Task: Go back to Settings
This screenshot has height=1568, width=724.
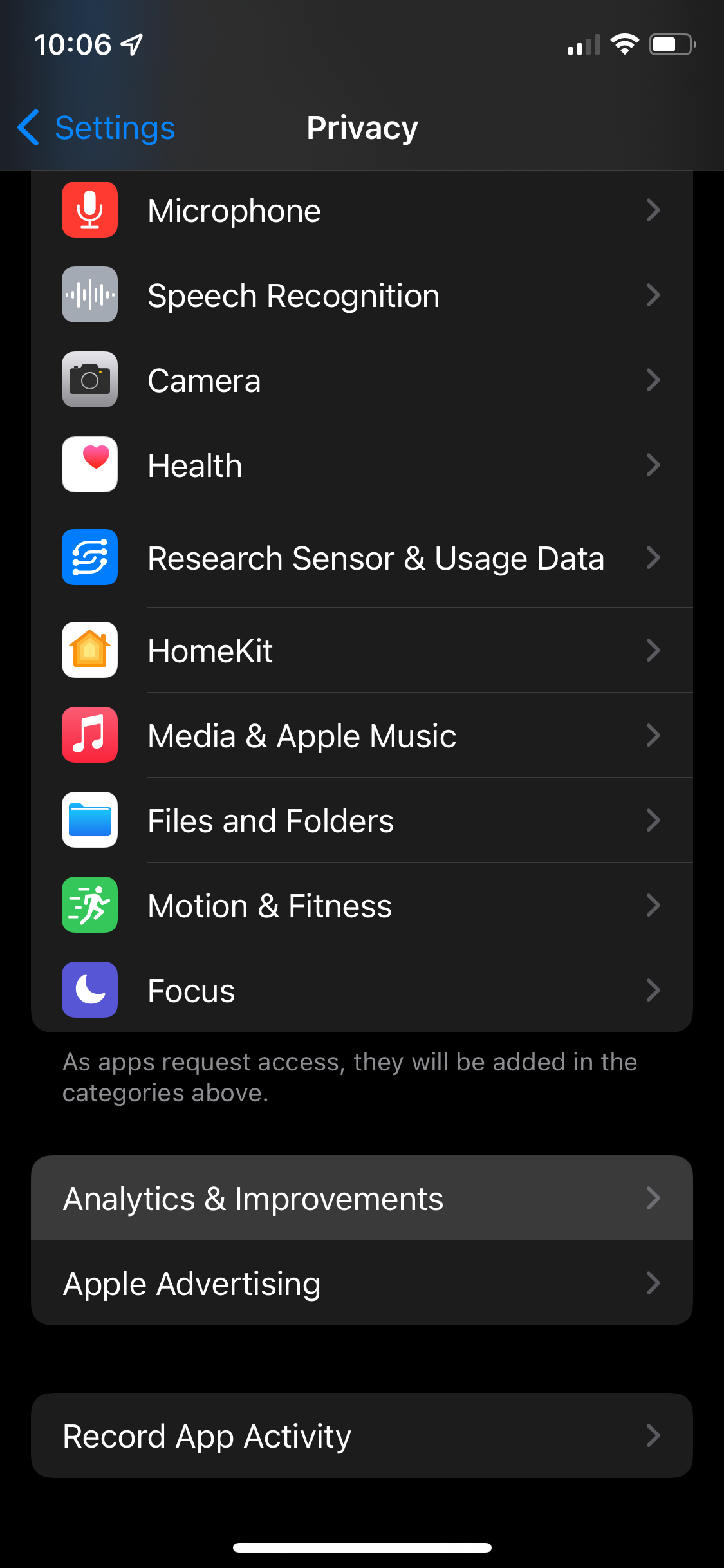Action: point(97,127)
